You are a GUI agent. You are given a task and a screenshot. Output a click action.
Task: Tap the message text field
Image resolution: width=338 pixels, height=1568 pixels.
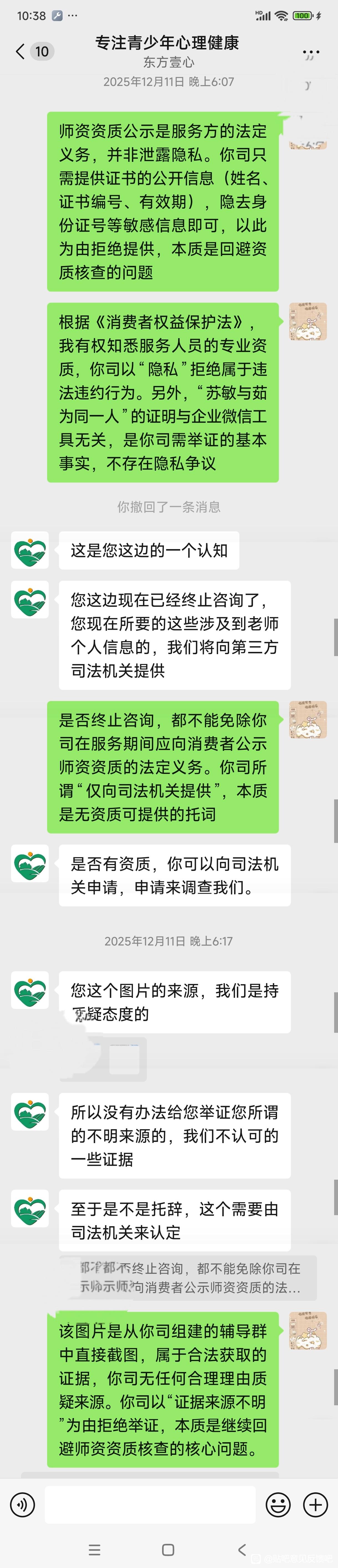tap(150, 1505)
